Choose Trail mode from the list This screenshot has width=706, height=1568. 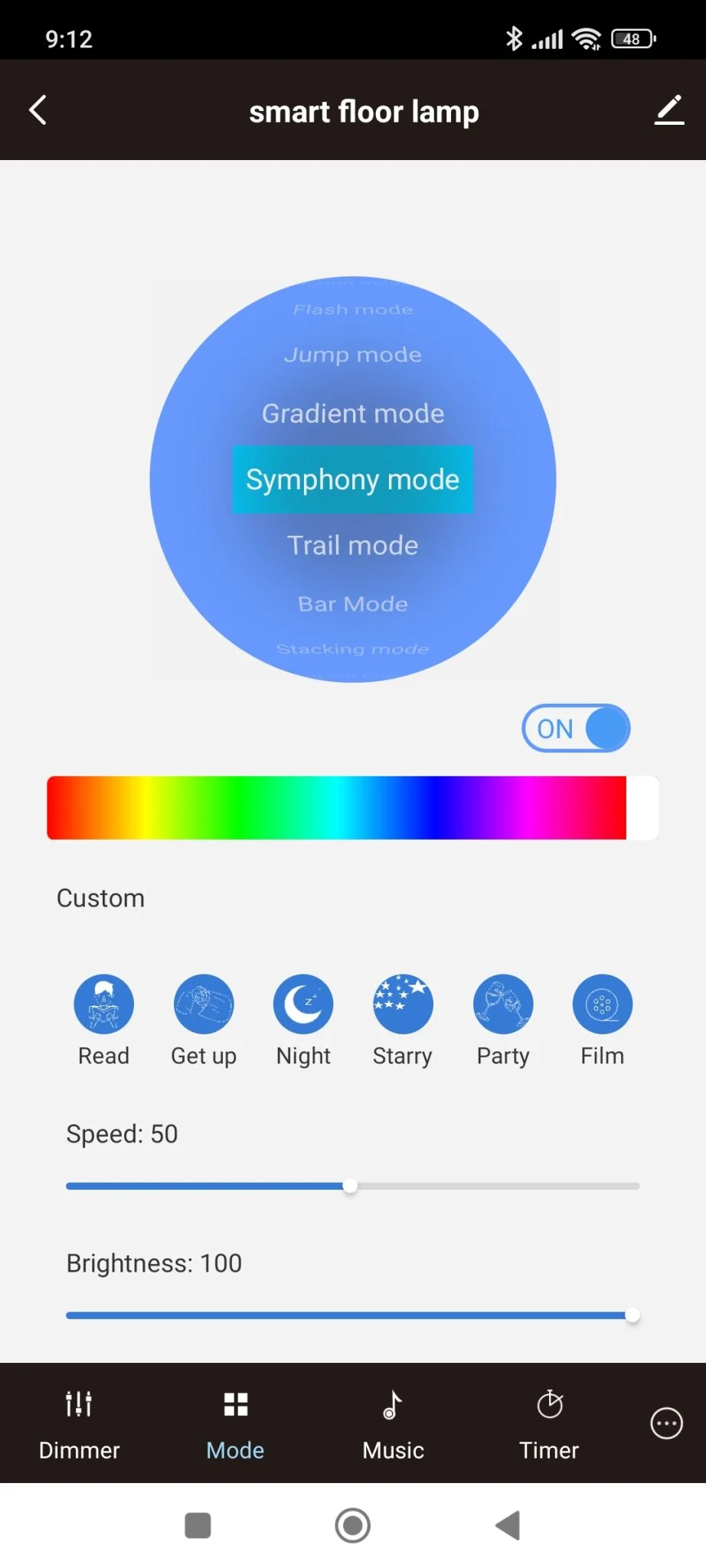[x=352, y=545]
